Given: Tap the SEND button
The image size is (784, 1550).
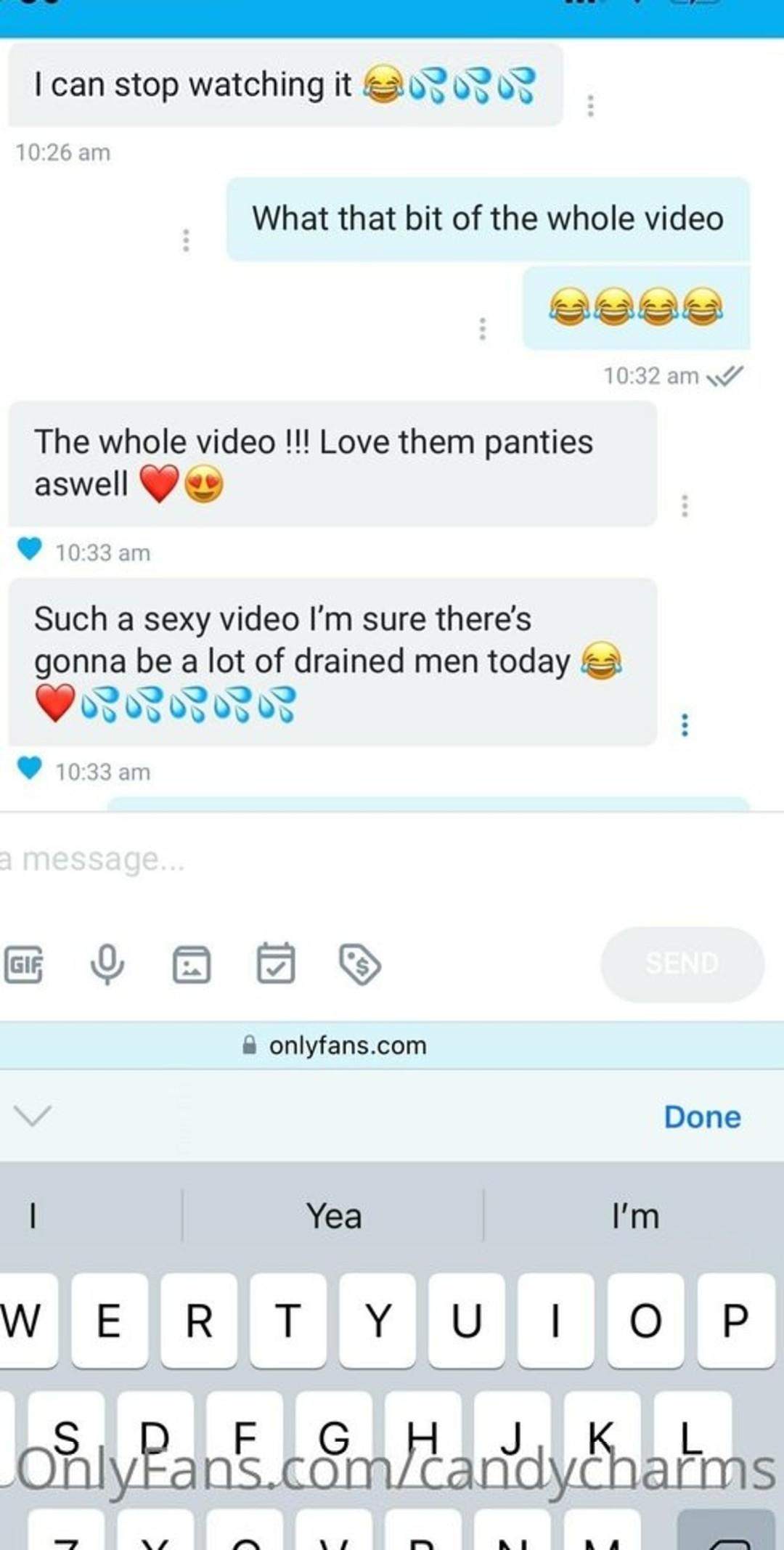Looking at the screenshot, I should pos(682,964).
